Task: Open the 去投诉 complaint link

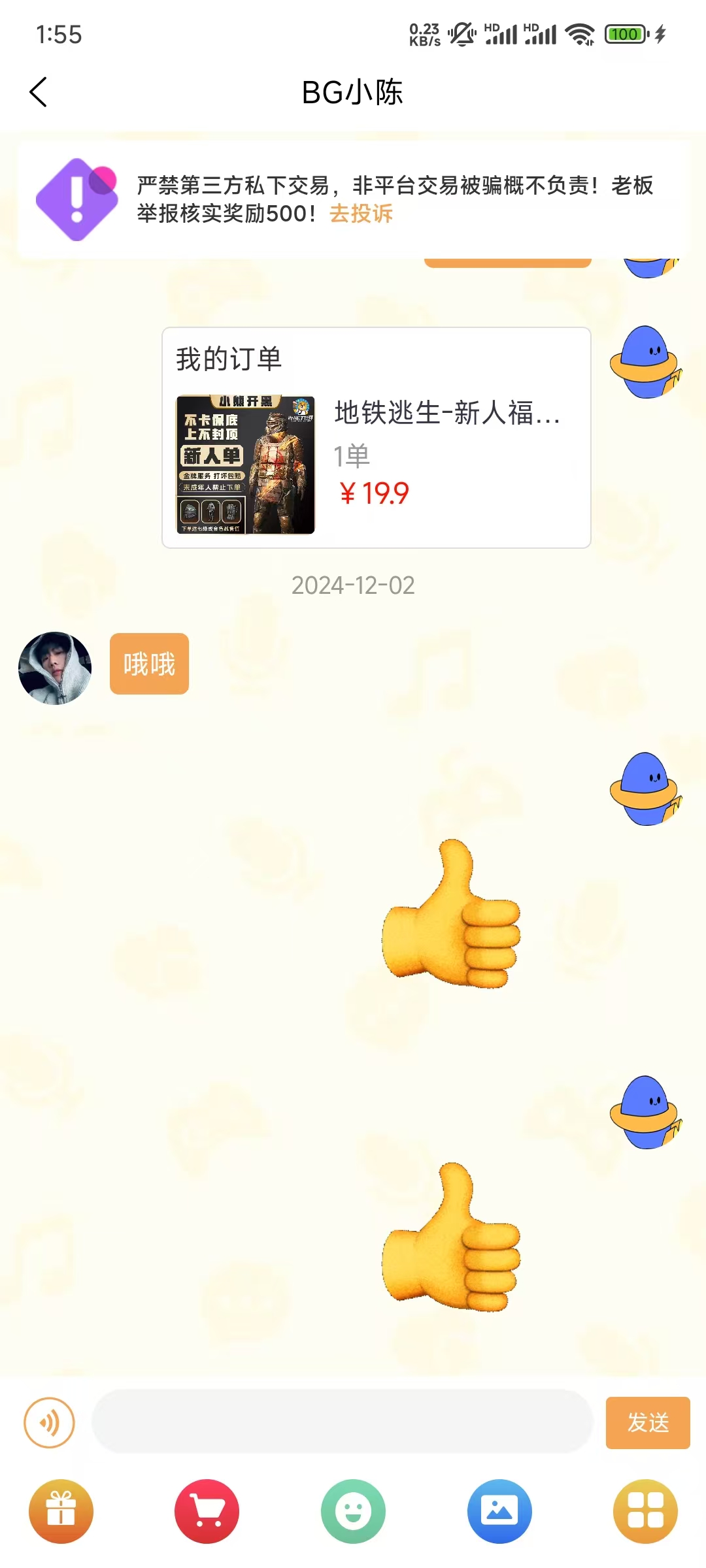Action: [x=361, y=214]
